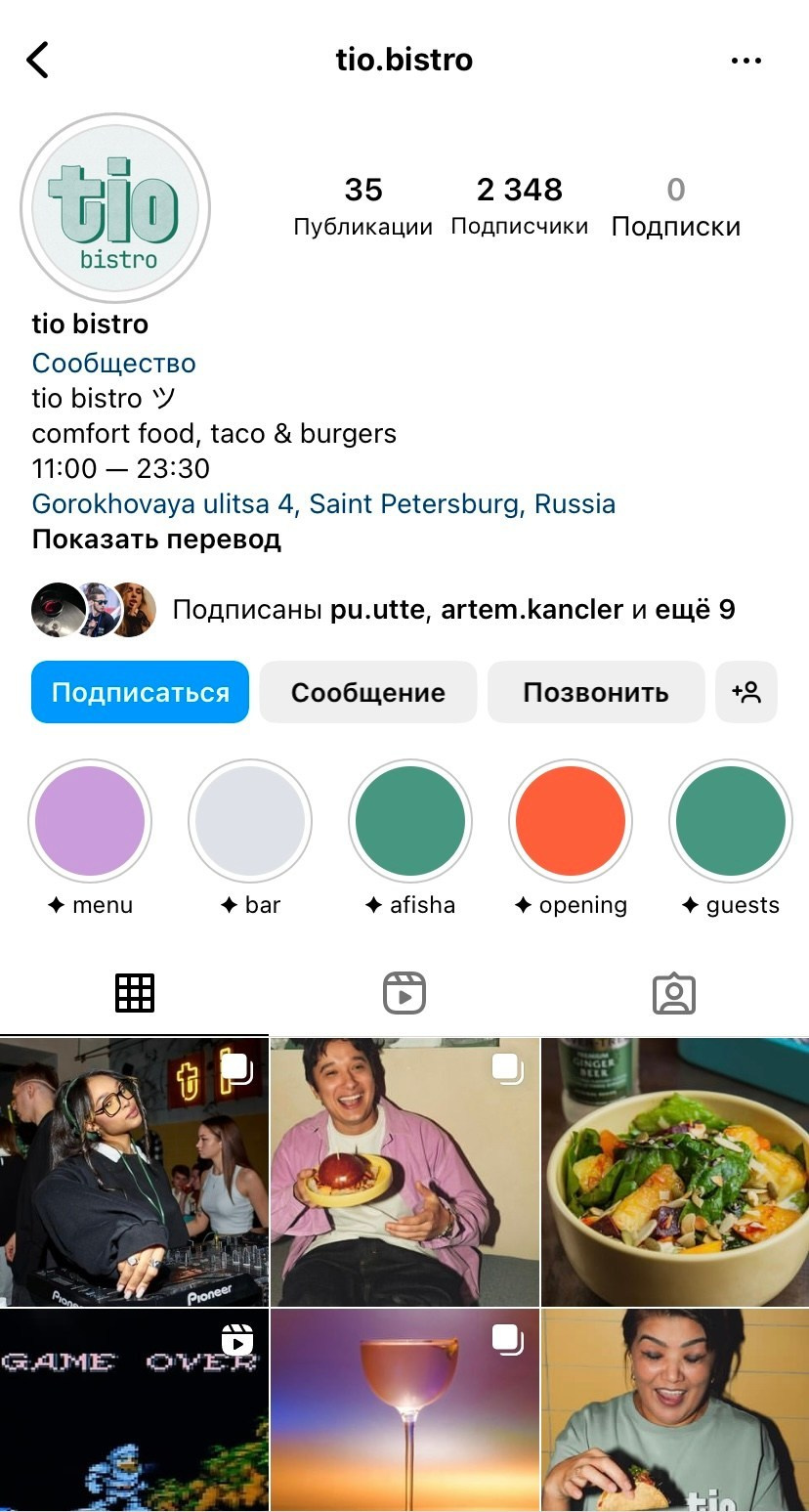The image size is (809, 1512).
Task: Open the three-dot overflow menu
Action: coord(746,61)
